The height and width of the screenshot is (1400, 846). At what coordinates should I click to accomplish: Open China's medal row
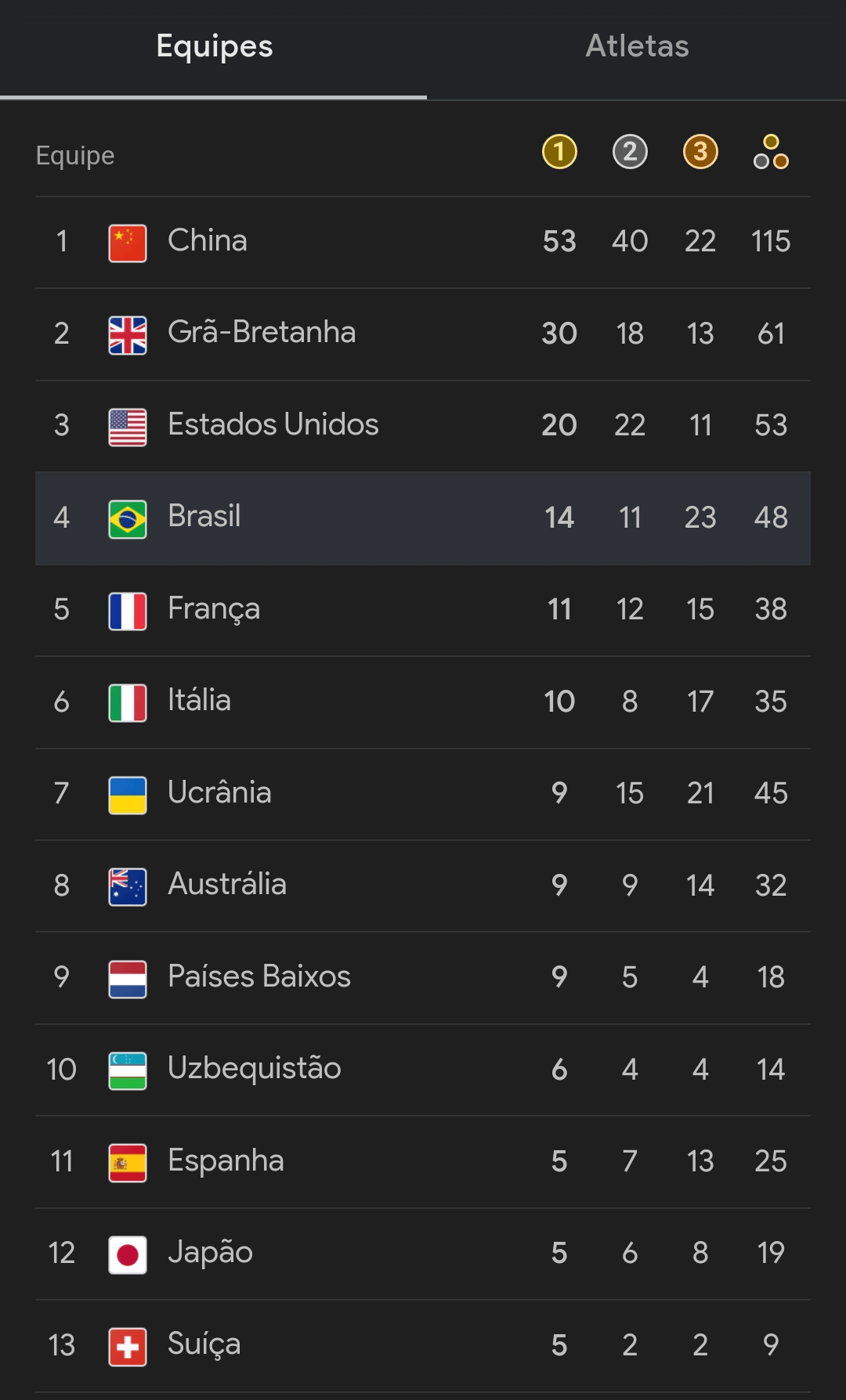click(423, 242)
